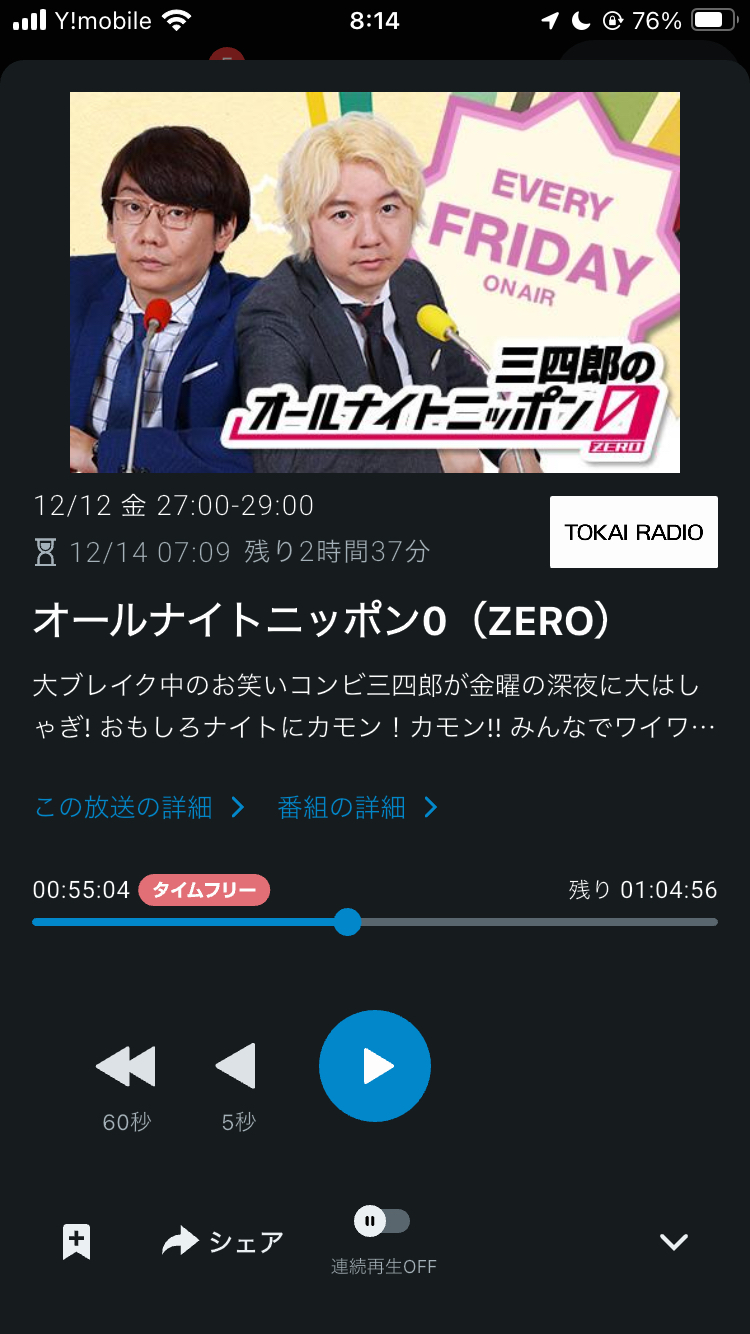The width and height of the screenshot is (750, 1334).
Task: Toggle 連続再生 switch on
Action: pyautogui.click(x=382, y=1221)
